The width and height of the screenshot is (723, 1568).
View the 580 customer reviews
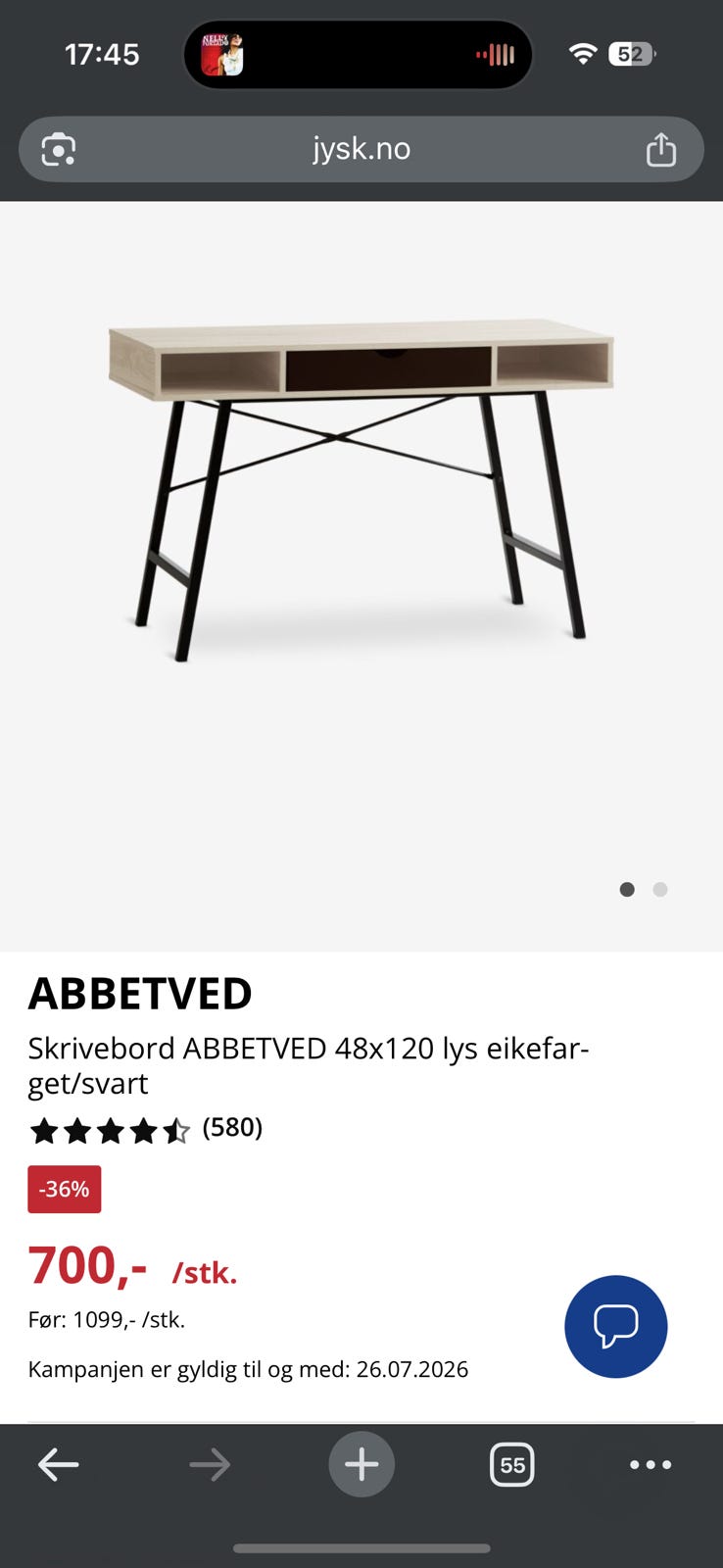tap(232, 1127)
